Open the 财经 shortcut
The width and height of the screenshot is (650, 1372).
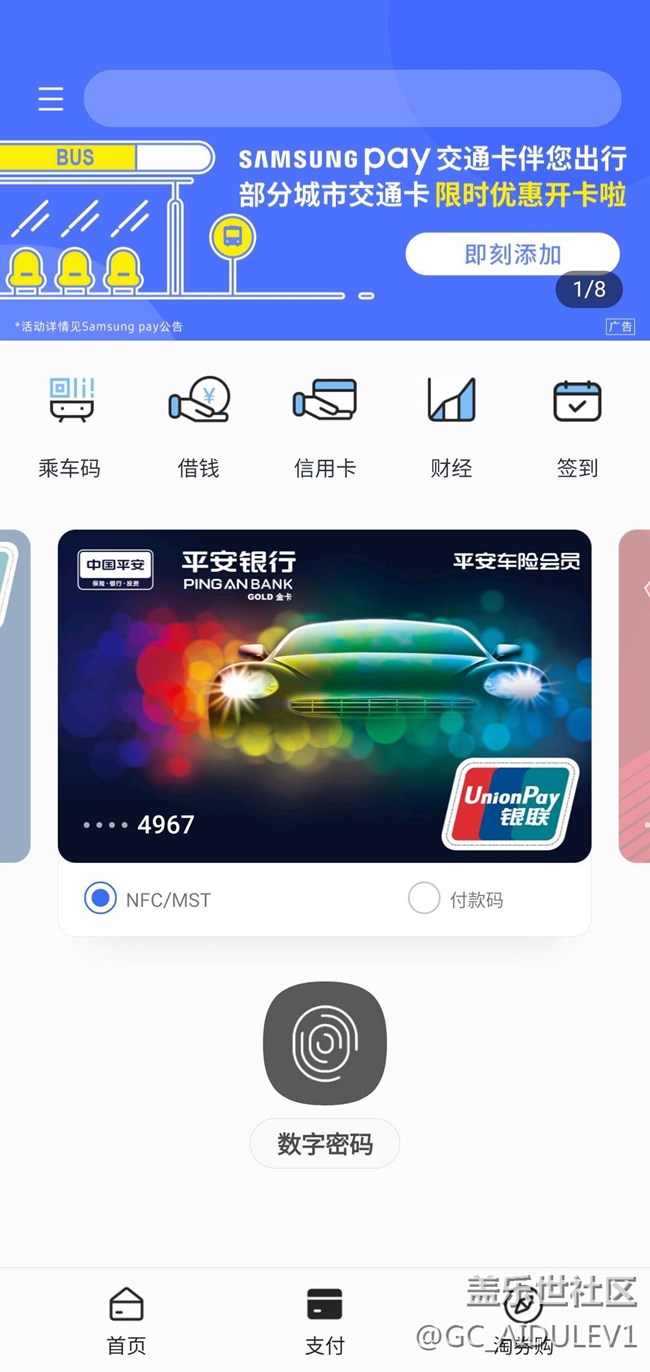point(451,425)
